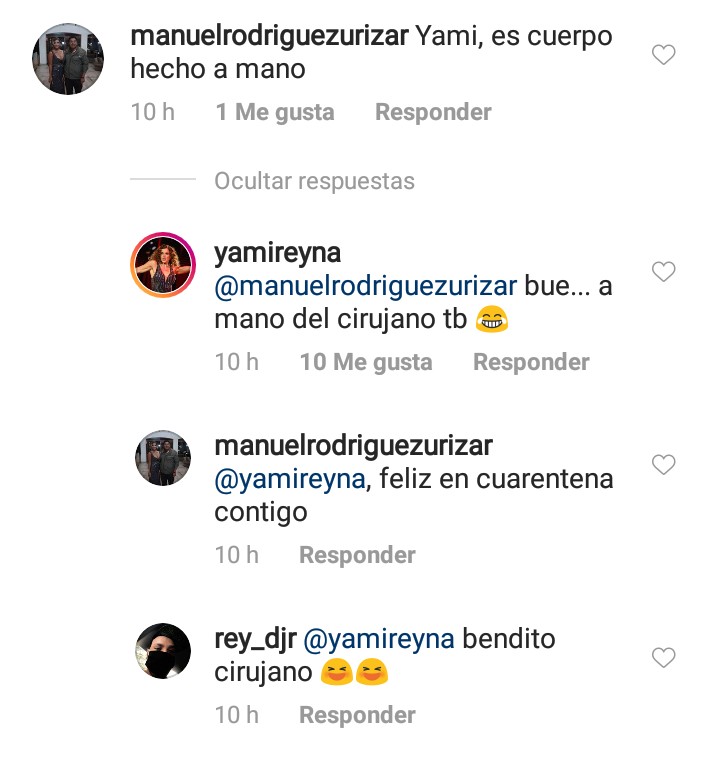
Task: Like the 'feliz en cuarentena' comment
Action: [662, 463]
